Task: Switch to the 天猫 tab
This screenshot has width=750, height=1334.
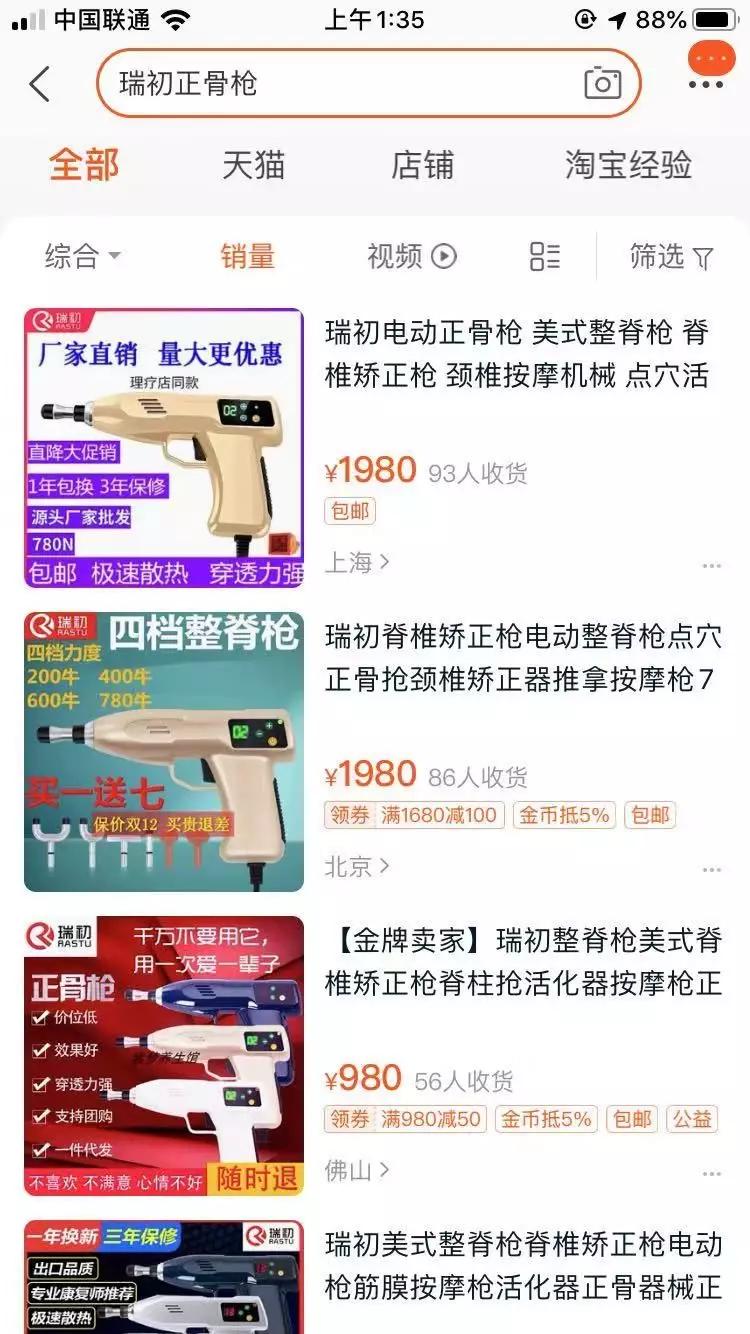Action: pyautogui.click(x=253, y=165)
